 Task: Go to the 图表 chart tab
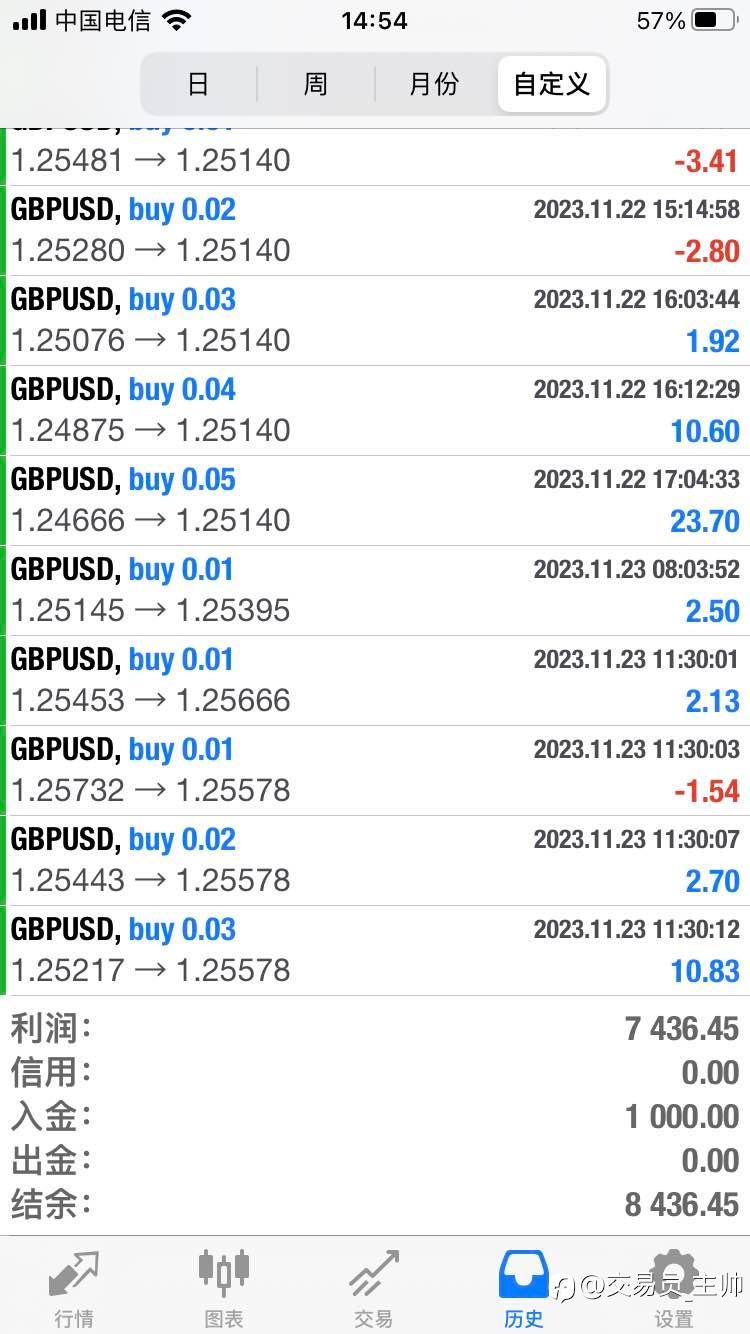click(224, 1288)
